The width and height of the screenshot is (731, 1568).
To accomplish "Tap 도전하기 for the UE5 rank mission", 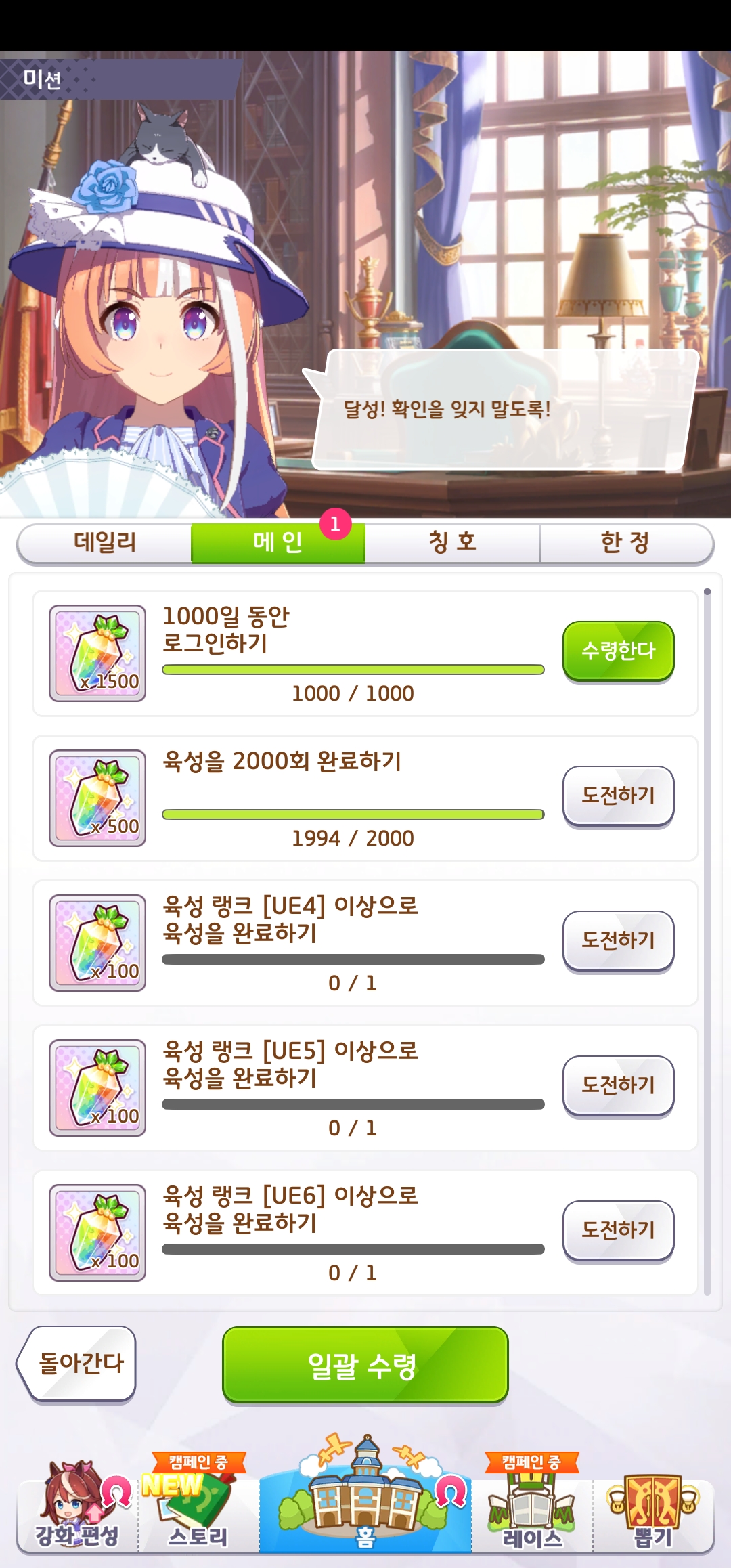I will (618, 1085).
